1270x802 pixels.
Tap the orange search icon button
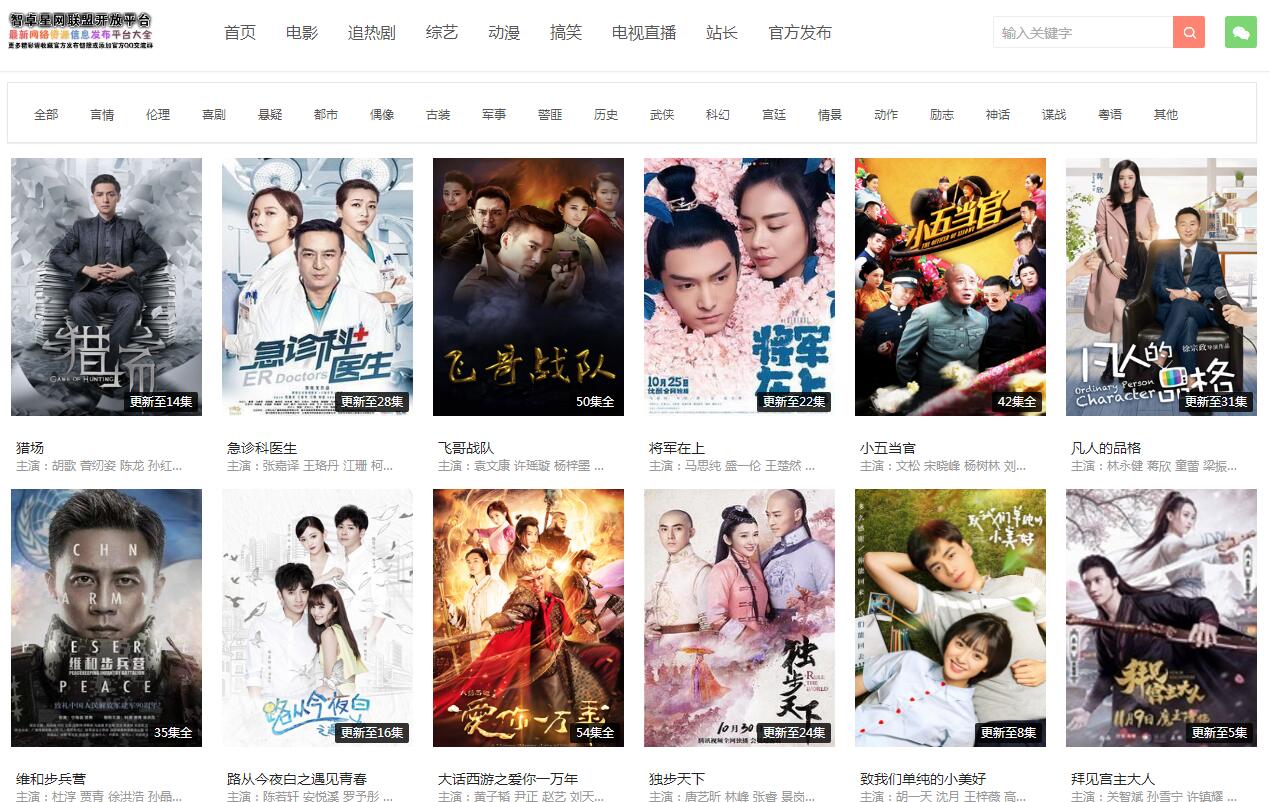click(x=1188, y=32)
